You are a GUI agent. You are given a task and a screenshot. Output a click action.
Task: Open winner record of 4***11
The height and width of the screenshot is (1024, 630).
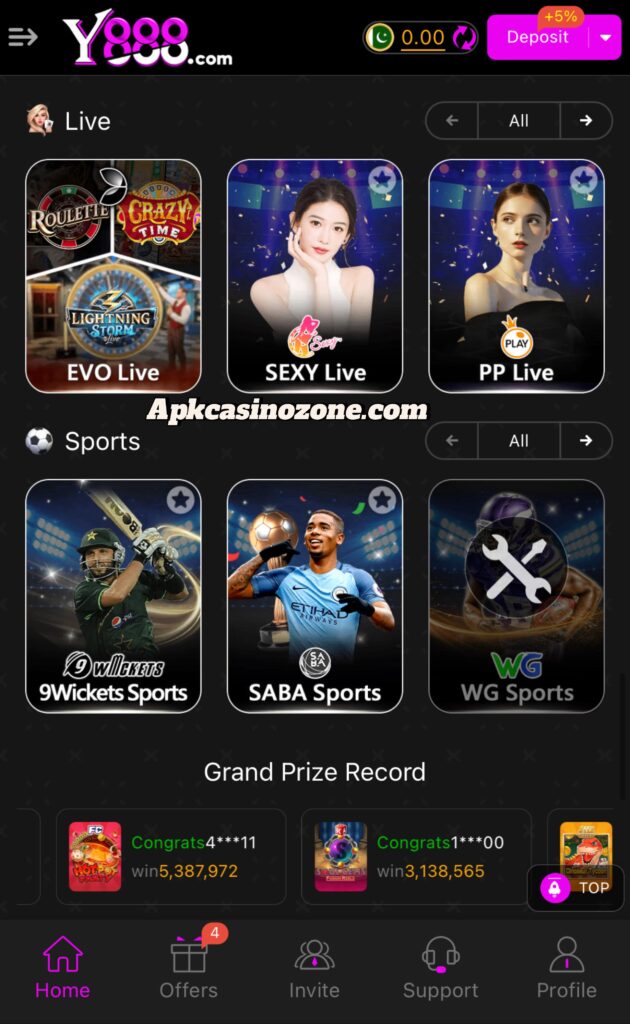click(170, 857)
